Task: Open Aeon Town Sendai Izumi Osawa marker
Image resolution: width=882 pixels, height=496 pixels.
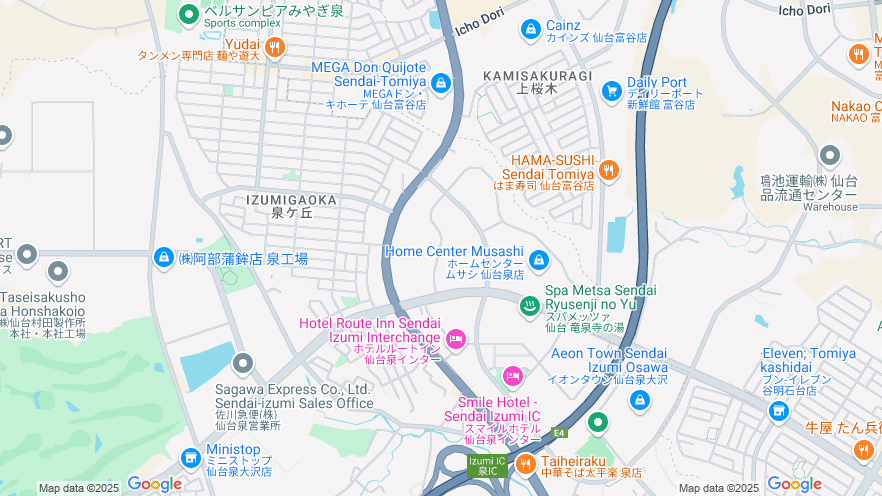Action: tap(640, 400)
